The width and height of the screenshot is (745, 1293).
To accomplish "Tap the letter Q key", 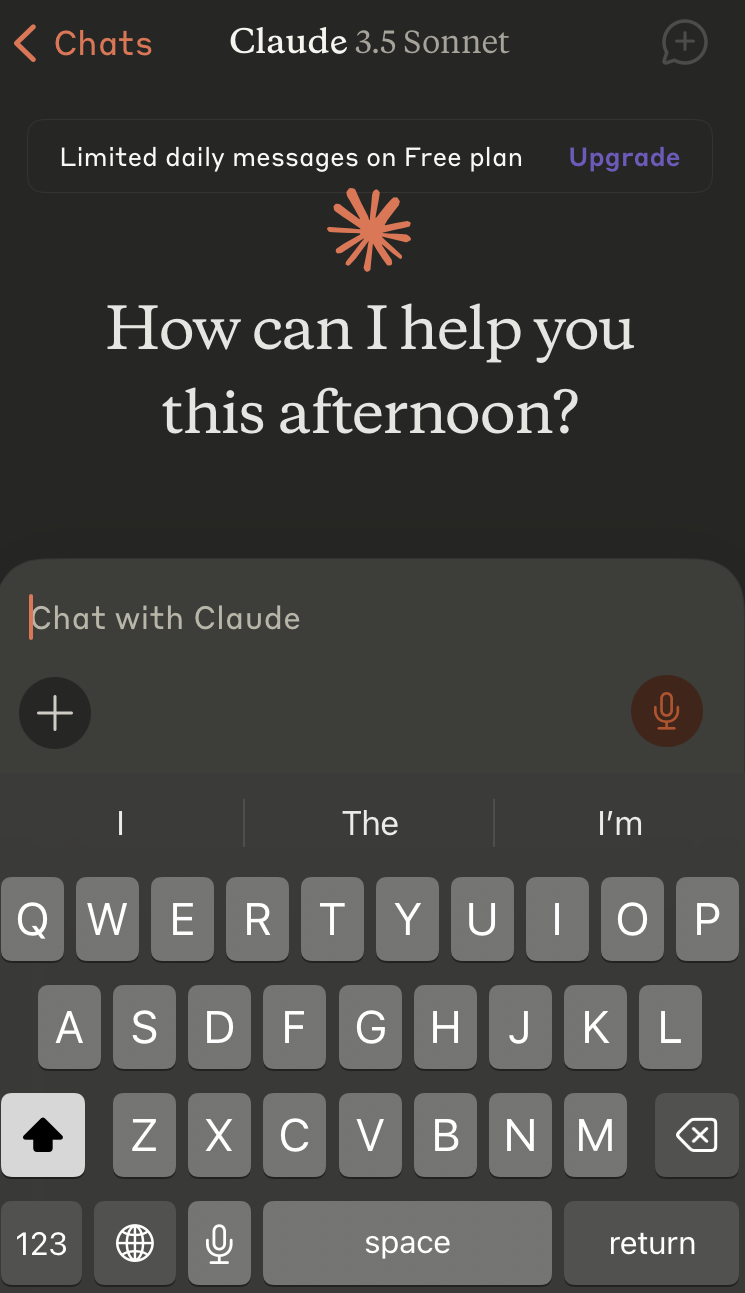I will (32, 919).
